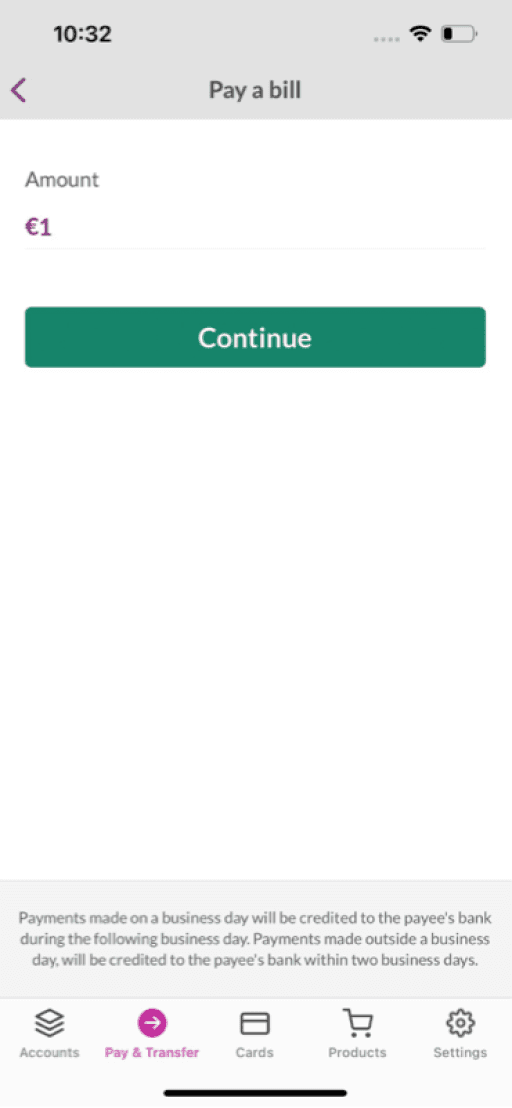Continue with the bill payment
Screen dimensions: 512x1108
pyautogui.click(x=255, y=337)
